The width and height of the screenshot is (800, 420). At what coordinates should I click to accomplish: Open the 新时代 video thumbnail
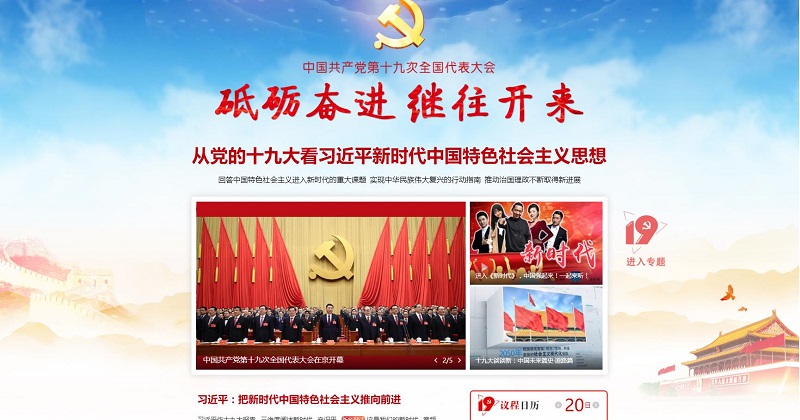[x=536, y=242]
